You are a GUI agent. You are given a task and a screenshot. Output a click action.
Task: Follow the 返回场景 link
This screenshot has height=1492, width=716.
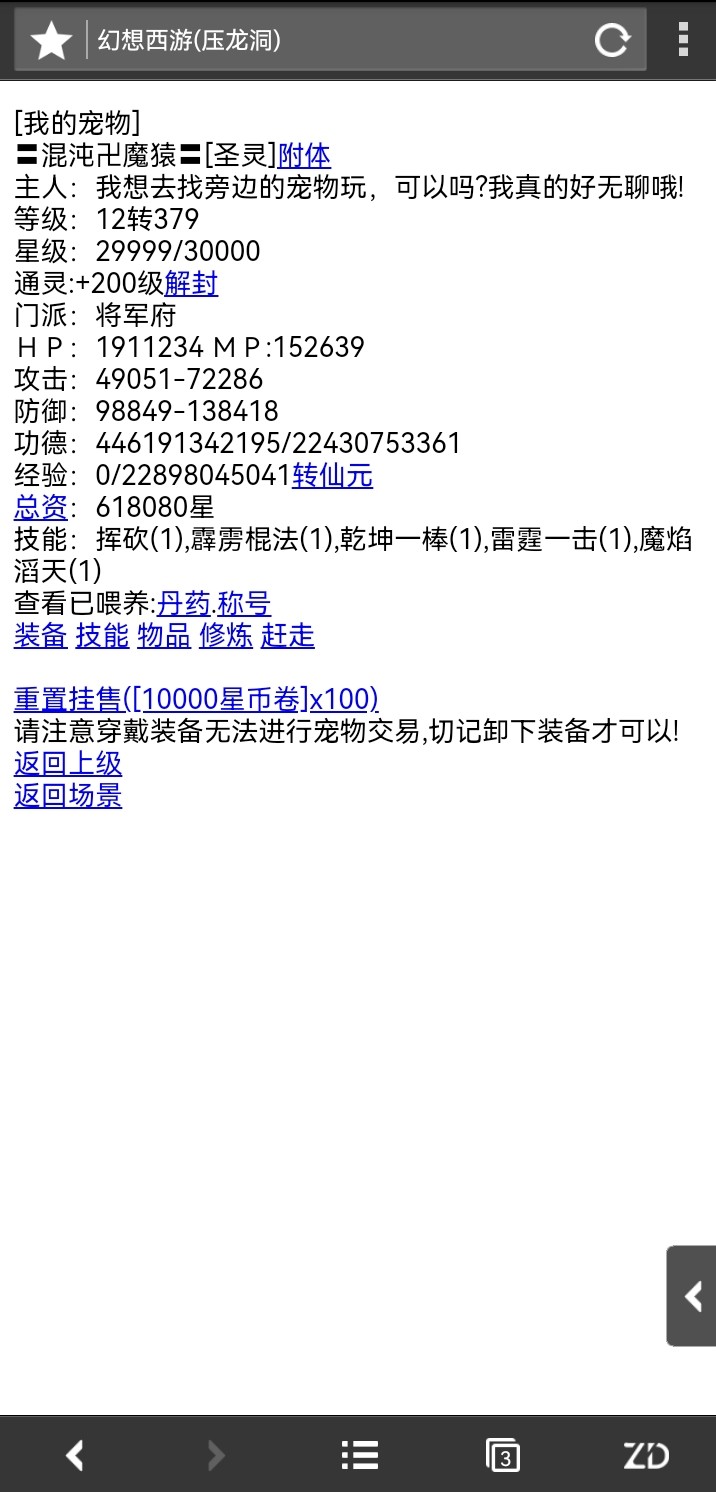(x=68, y=795)
